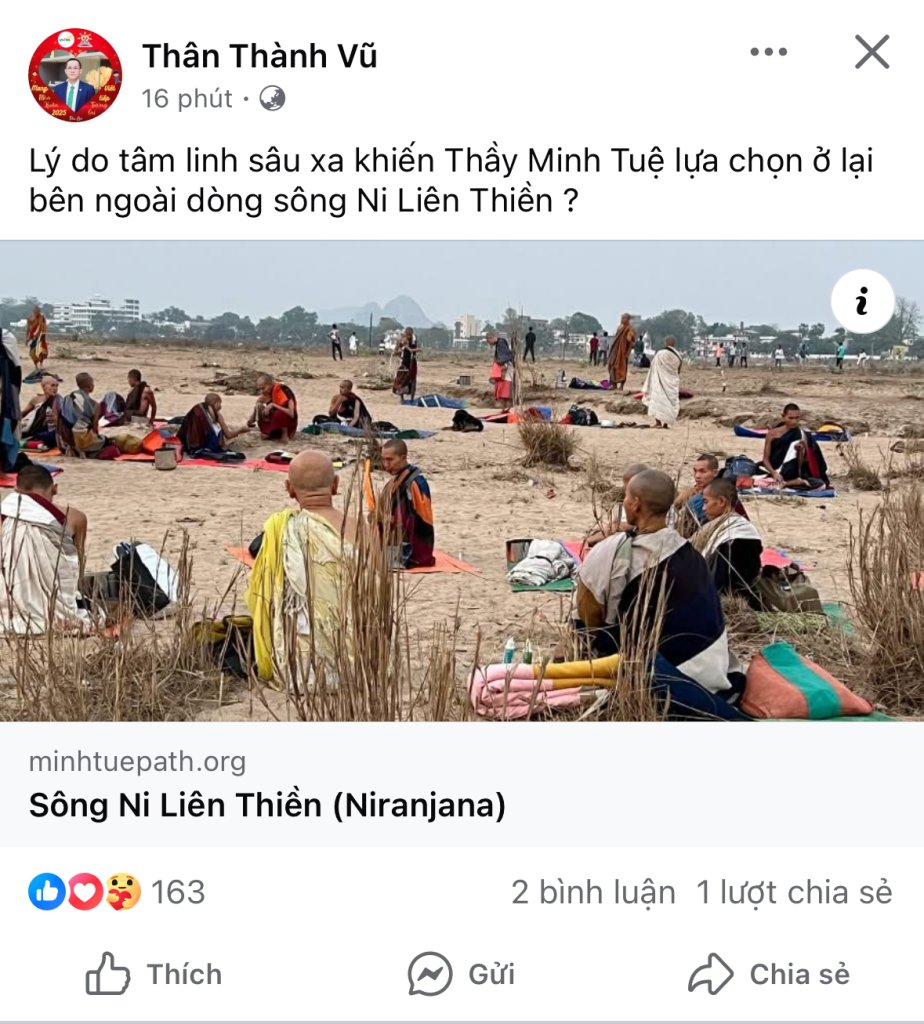The width and height of the screenshot is (924, 1024).
Task: Share the post with Chia sẻ
Action: coord(770,974)
